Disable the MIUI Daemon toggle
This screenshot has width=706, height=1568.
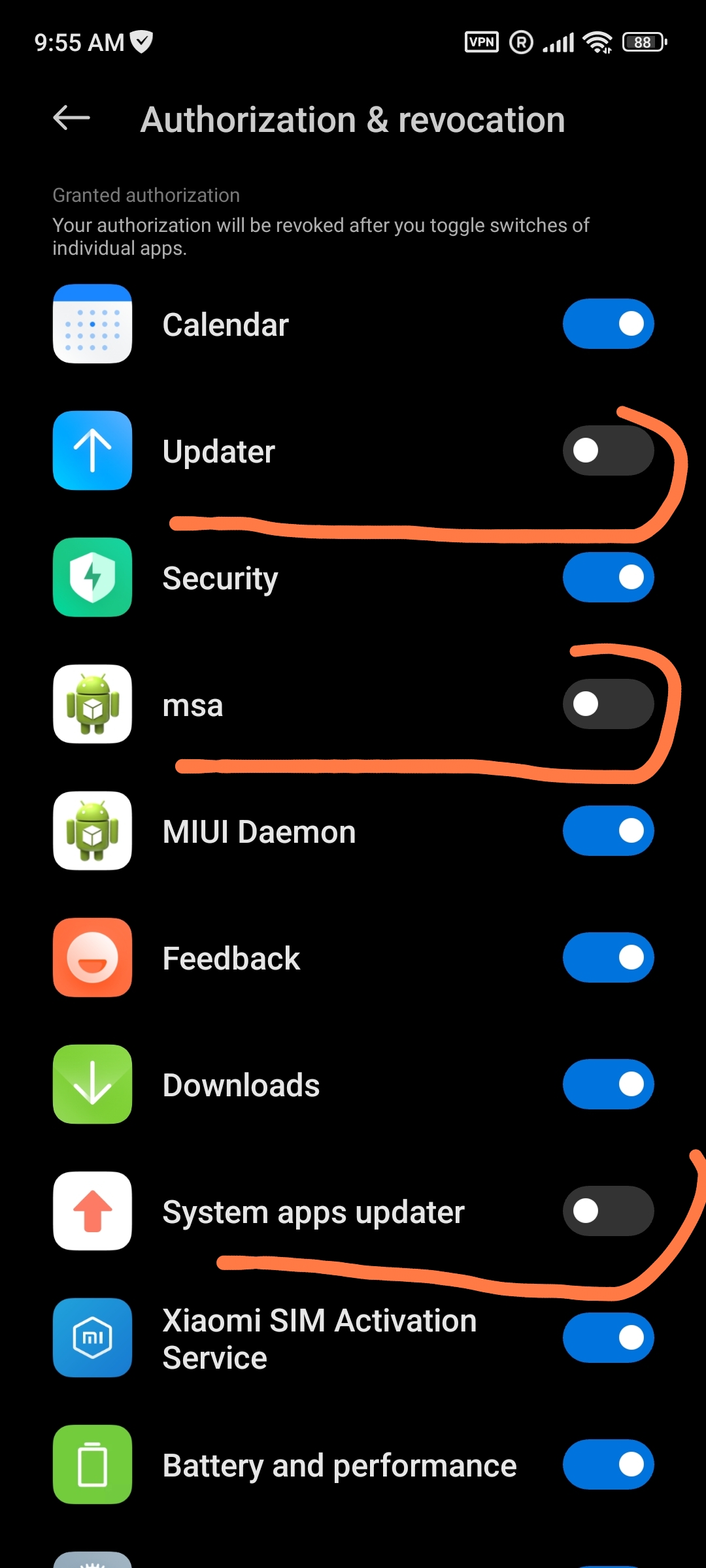[609, 831]
